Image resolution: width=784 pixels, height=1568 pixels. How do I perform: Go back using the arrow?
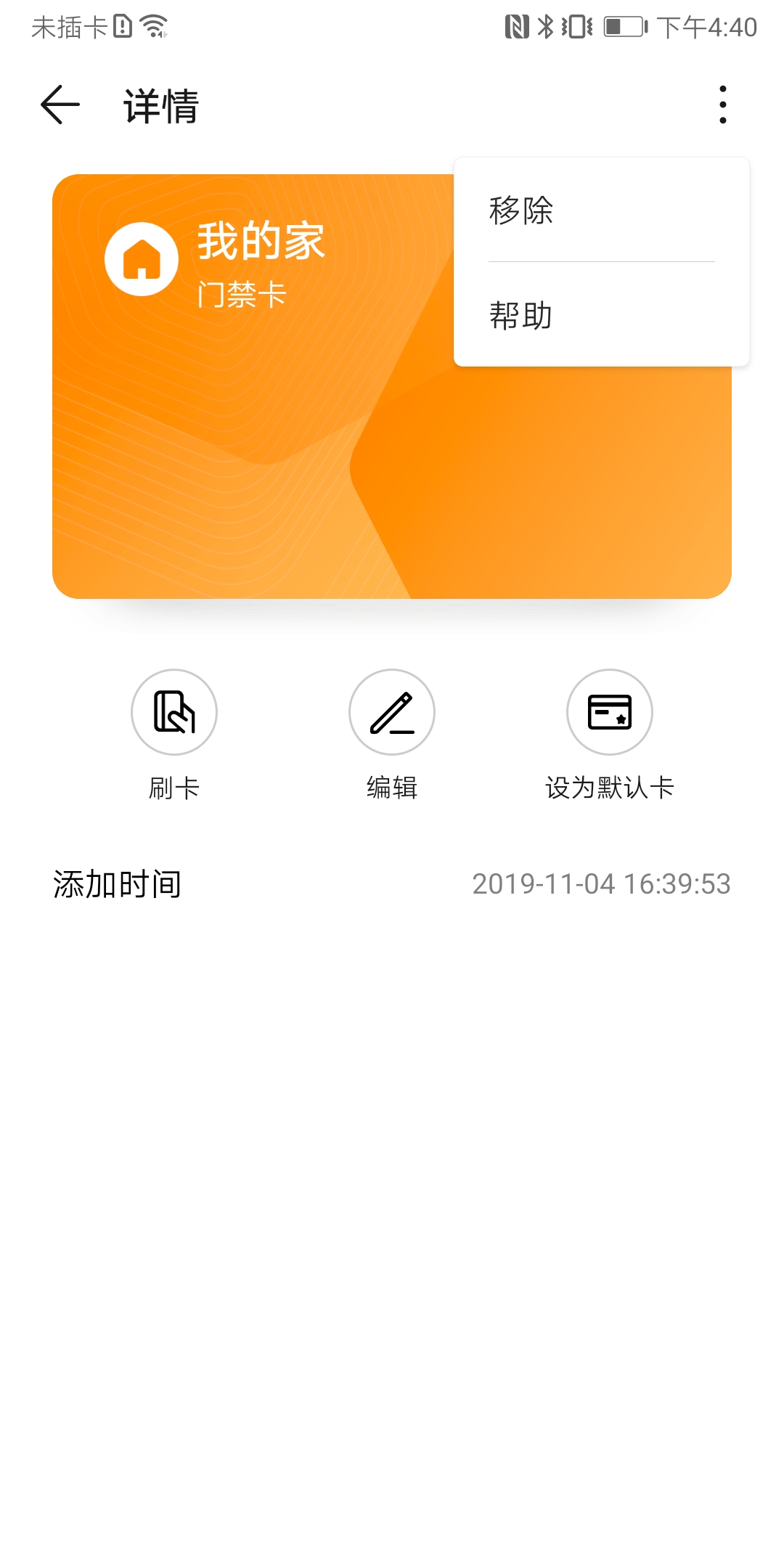60,105
